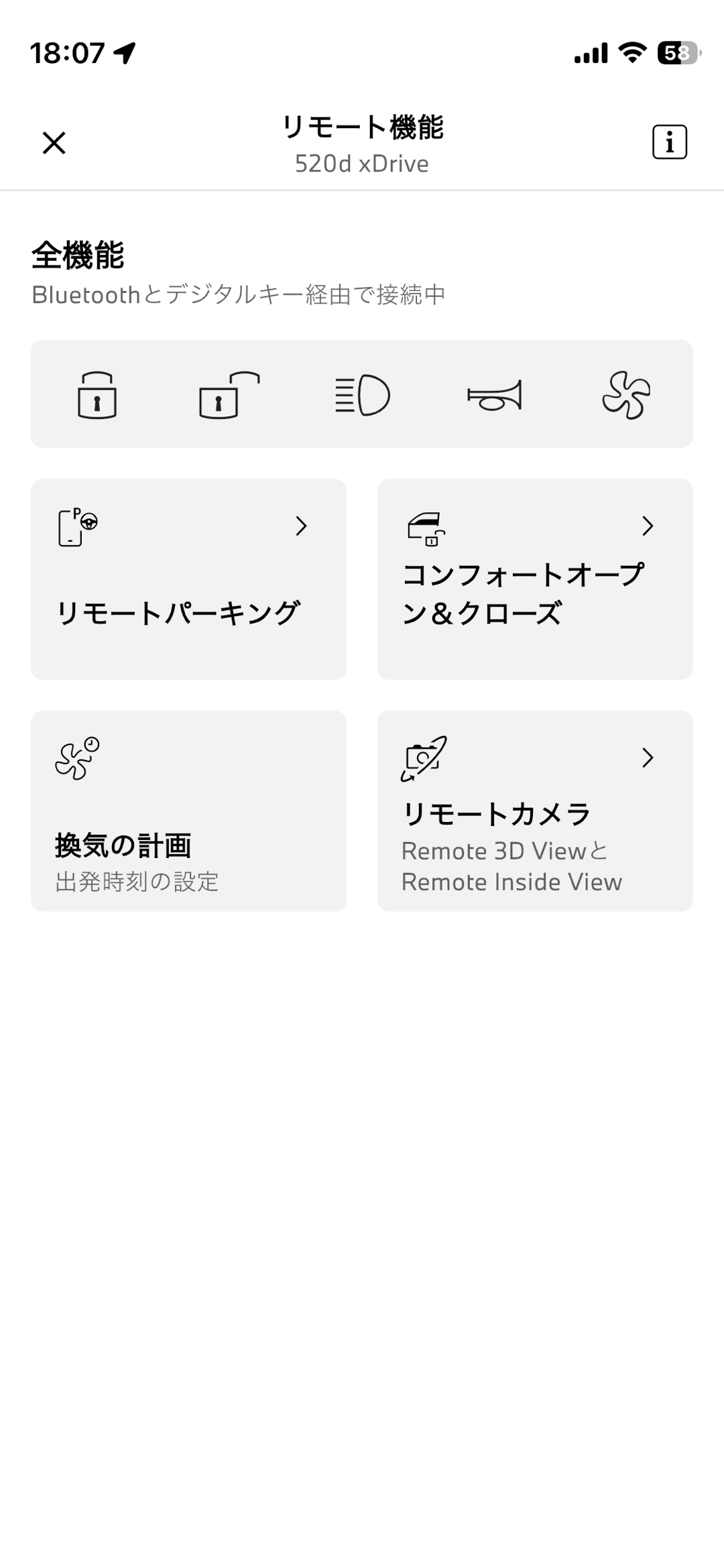This screenshot has height=1568, width=724.
Task: Open 換気の計画 departure time settings
Action: tap(188, 810)
